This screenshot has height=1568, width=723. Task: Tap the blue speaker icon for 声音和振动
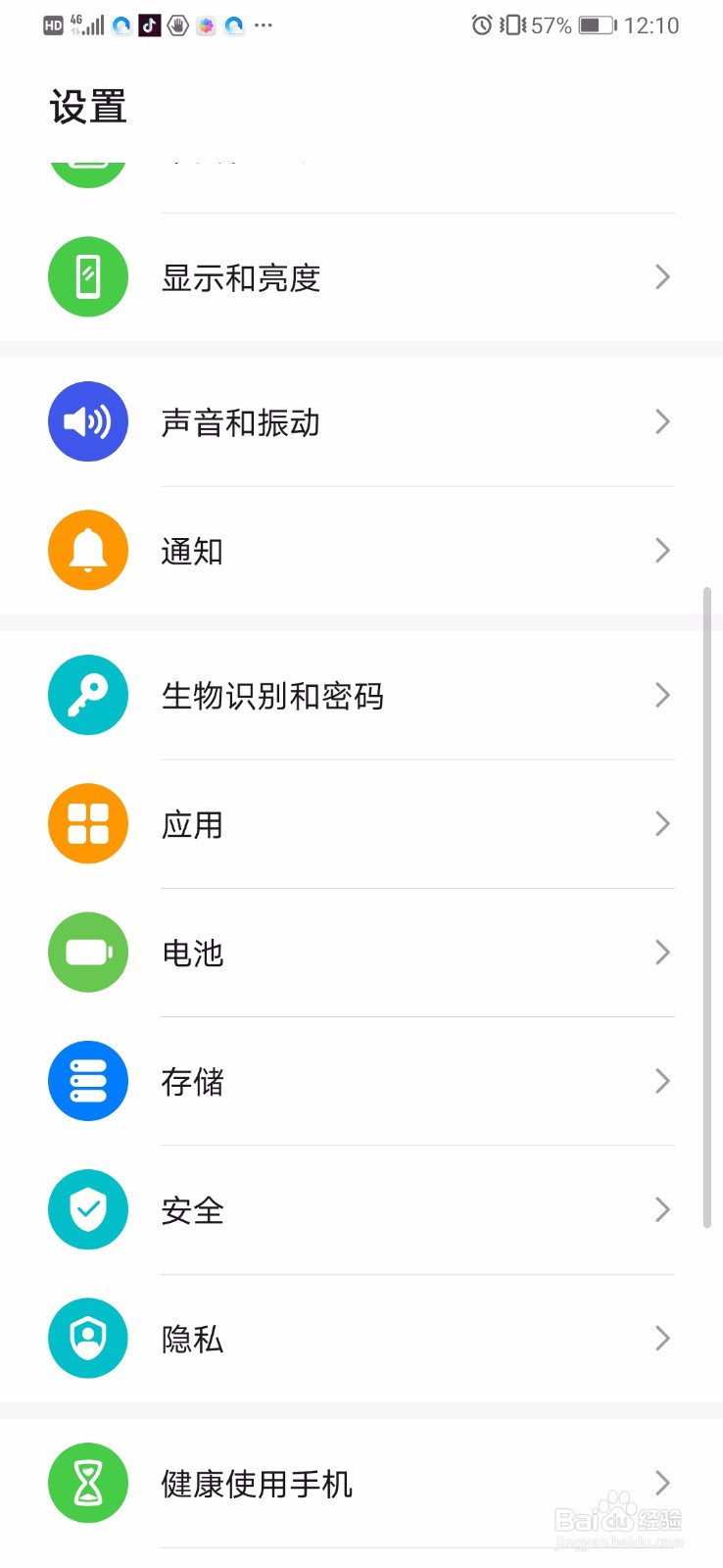[x=87, y=421]
